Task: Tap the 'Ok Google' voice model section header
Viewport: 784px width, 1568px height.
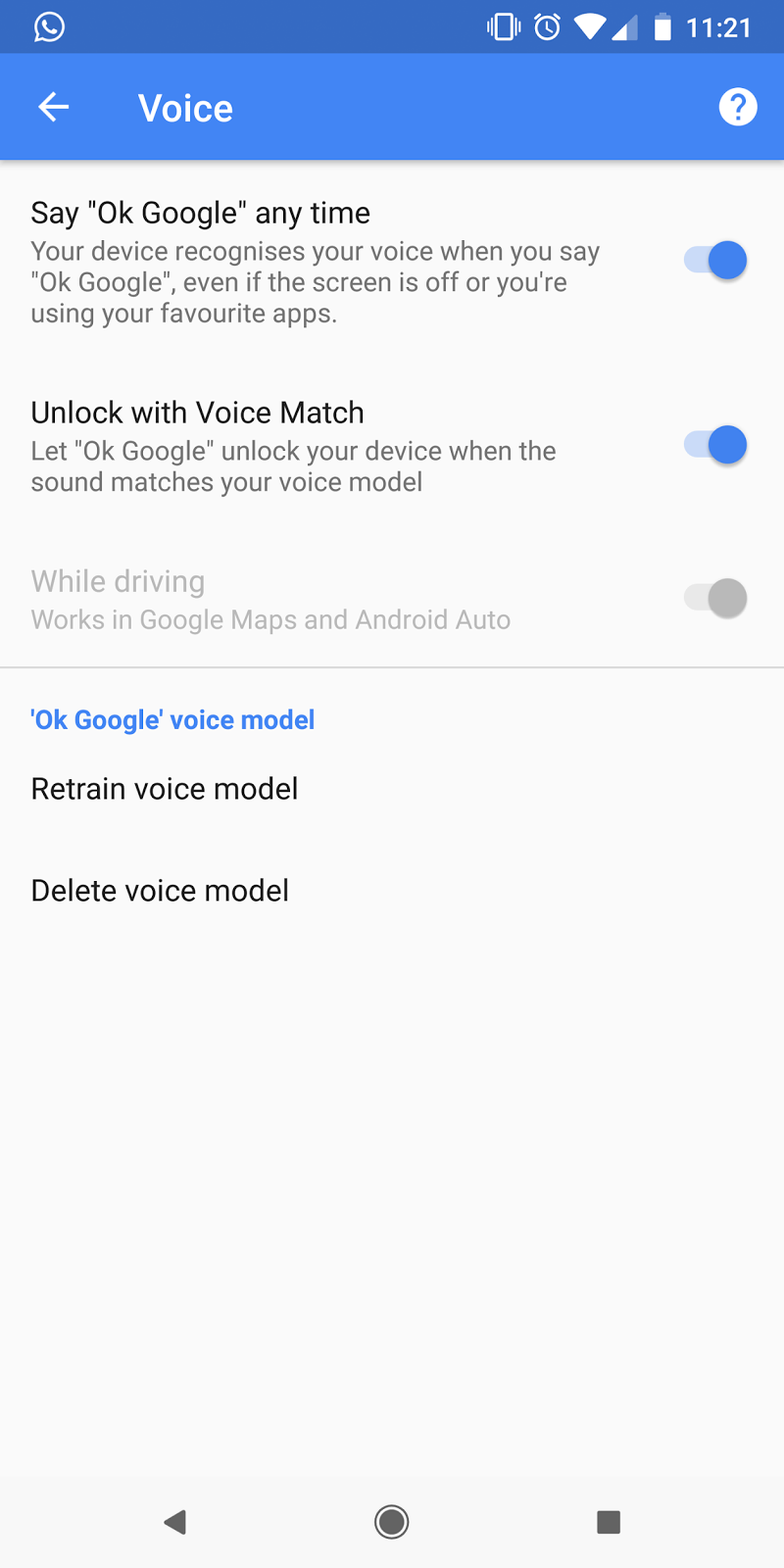Action: (172, 719)
